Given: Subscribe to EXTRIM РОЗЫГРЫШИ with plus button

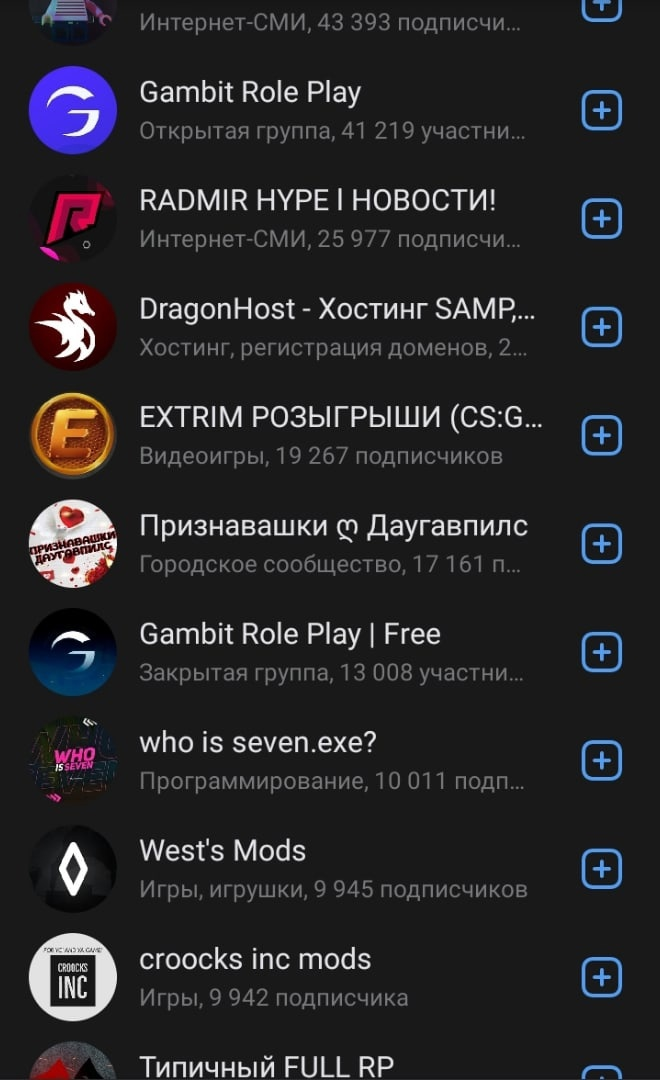Looking at the screenshot, I should pos(601,435).
